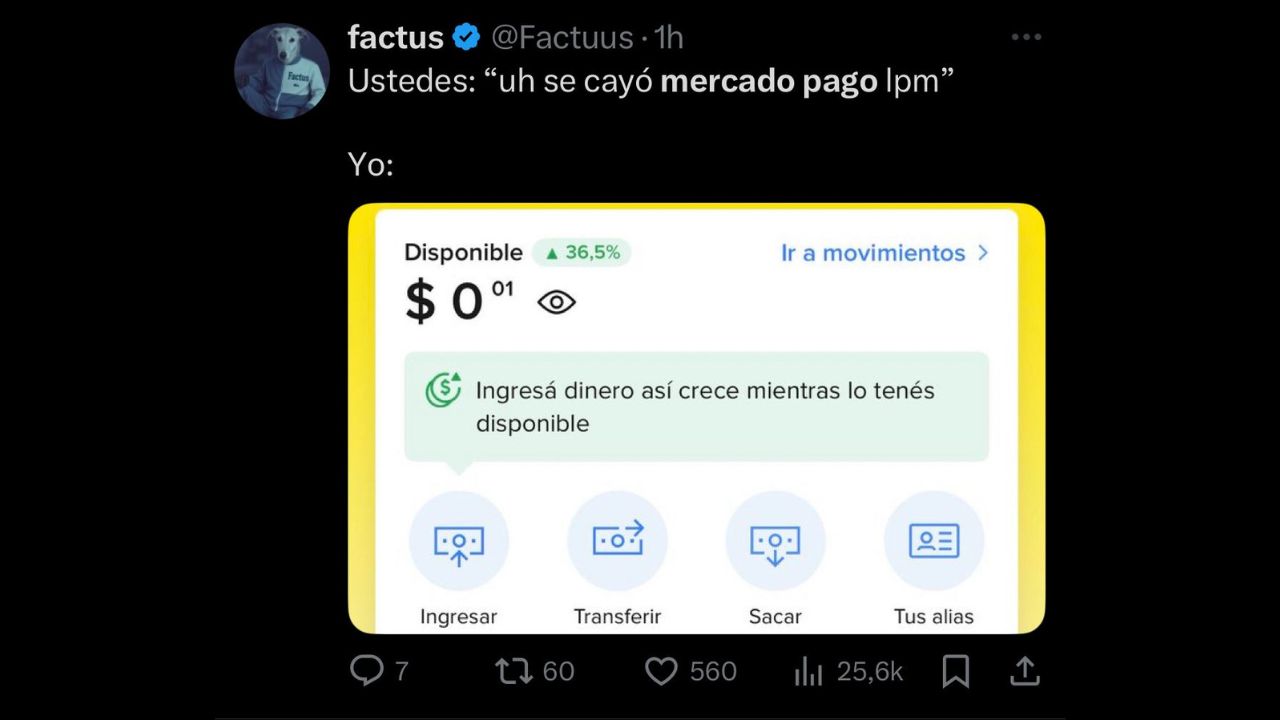This screenshot has height=720, width=1280.
Task: Reply to factus's tweet
Action: tap(367, 671)
